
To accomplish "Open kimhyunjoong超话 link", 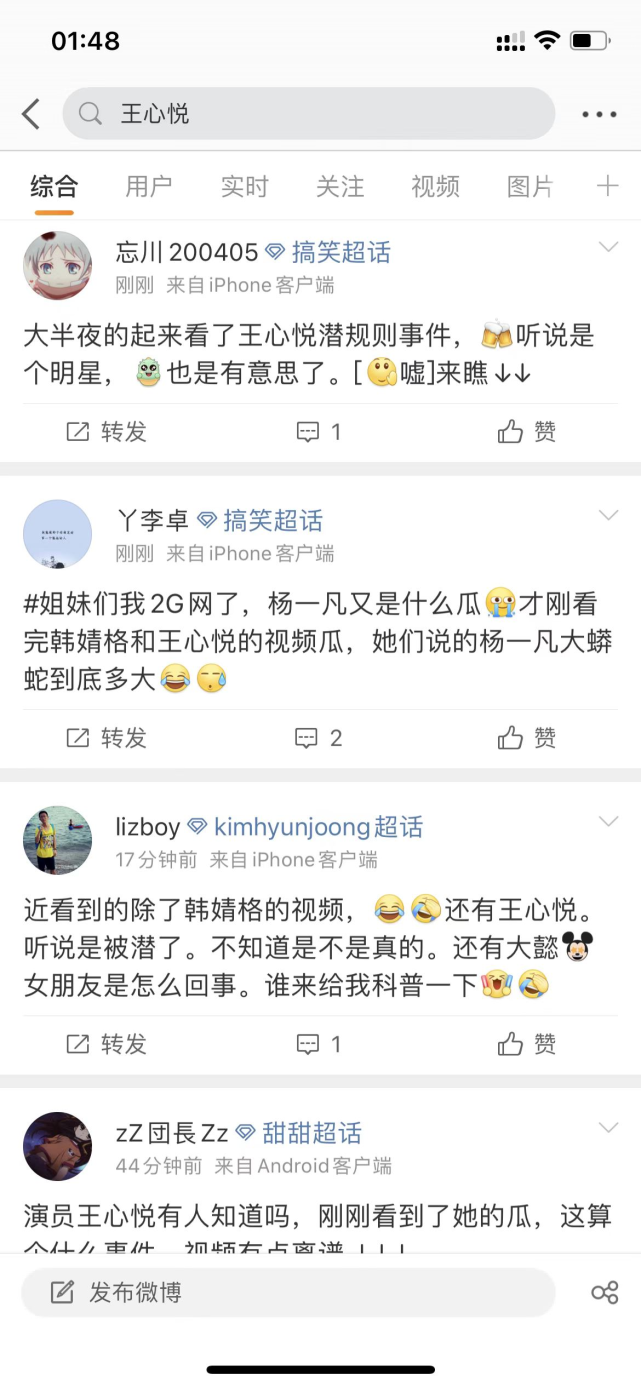I will (317, 827).
